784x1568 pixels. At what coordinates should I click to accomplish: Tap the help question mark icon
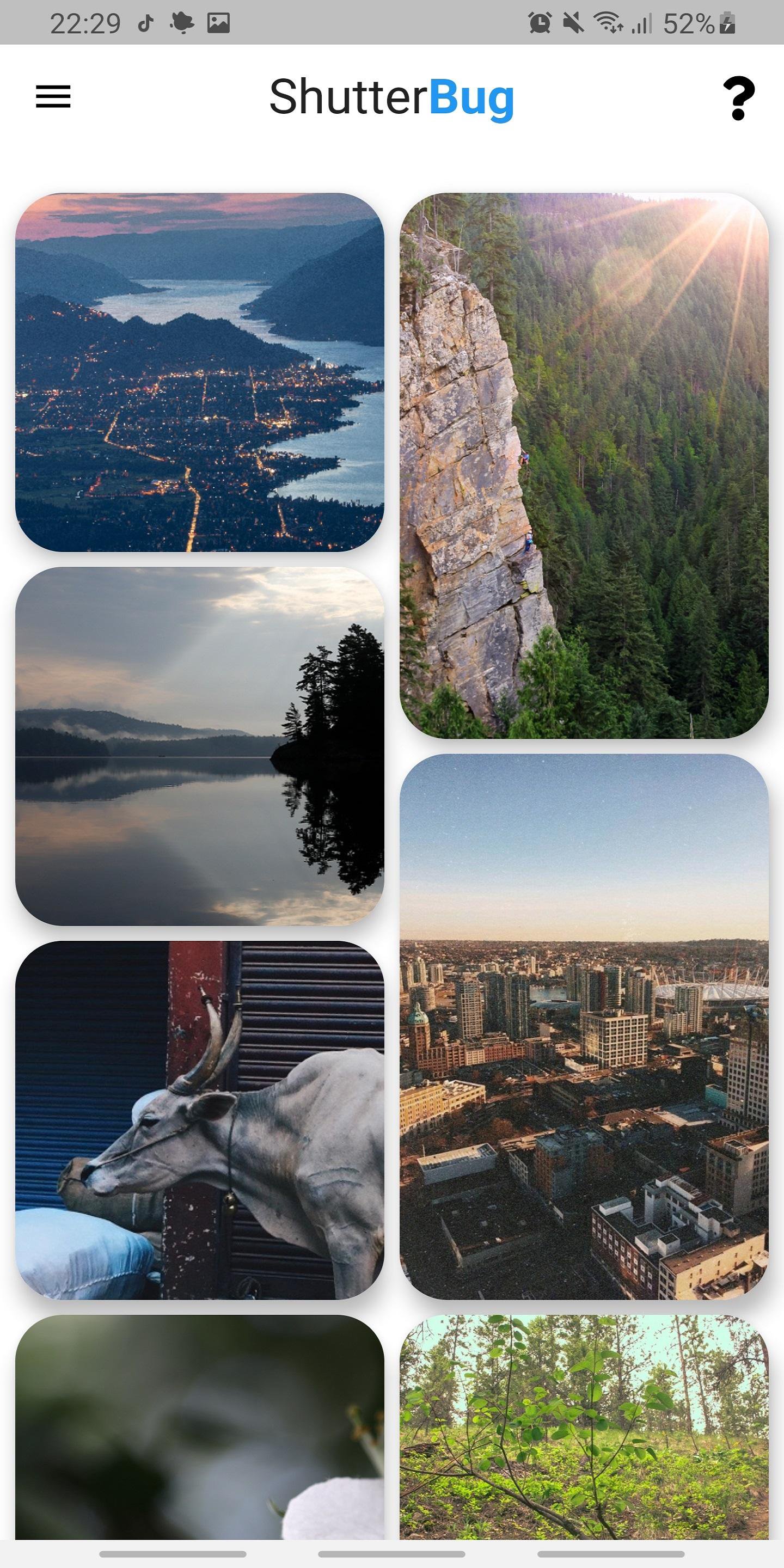point(738,99)
